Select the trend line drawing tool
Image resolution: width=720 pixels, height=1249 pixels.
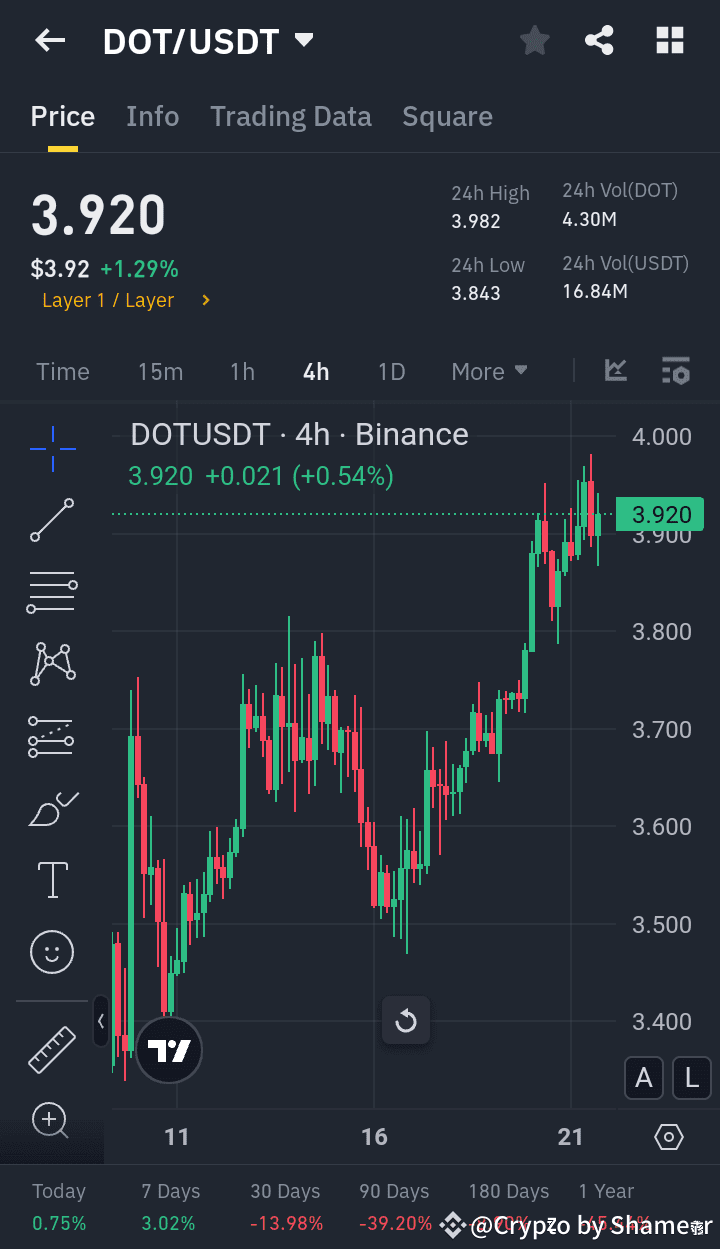[x=51, y=520]
